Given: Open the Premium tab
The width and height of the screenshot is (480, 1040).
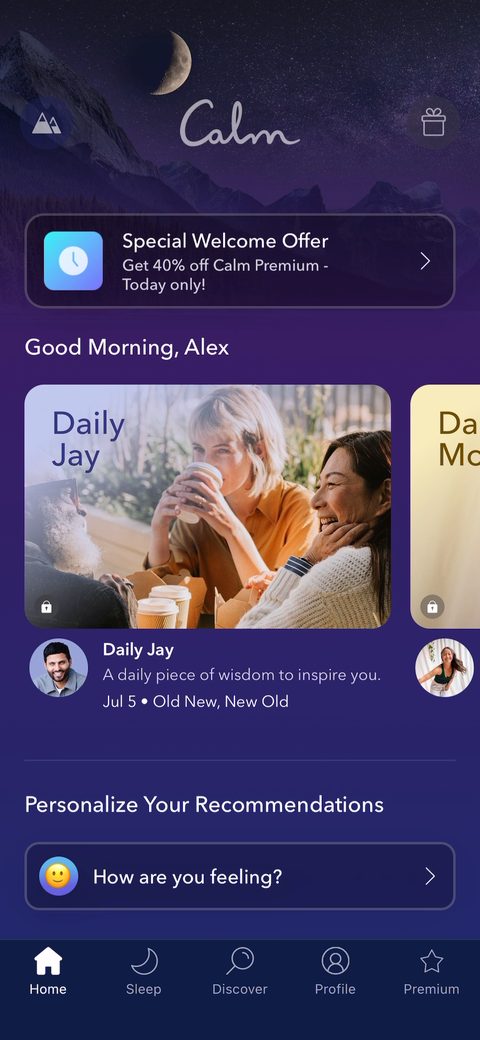Looking at the screenshot, I should point(432,972).
